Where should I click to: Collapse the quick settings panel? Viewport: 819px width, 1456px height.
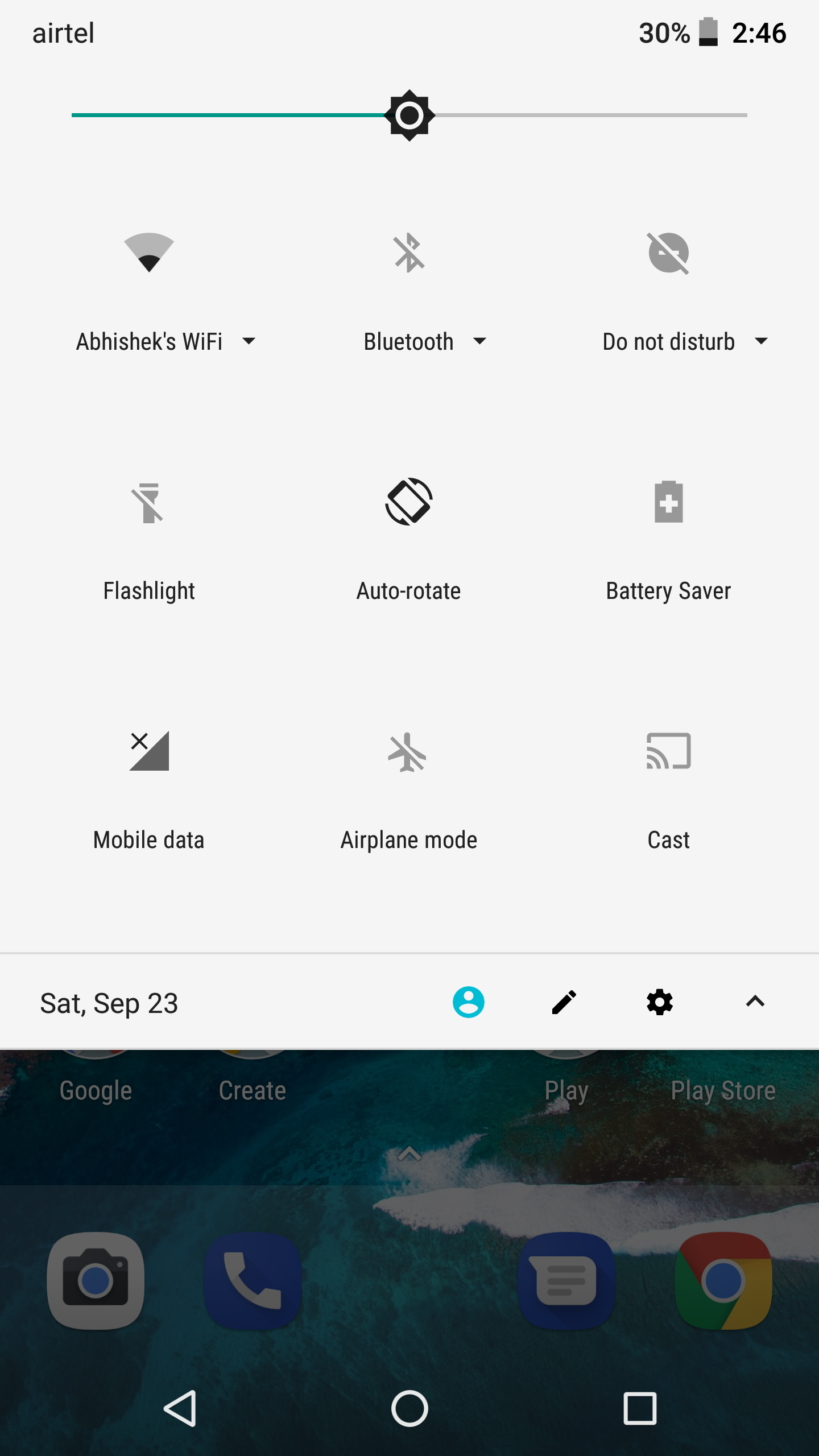755,1002
